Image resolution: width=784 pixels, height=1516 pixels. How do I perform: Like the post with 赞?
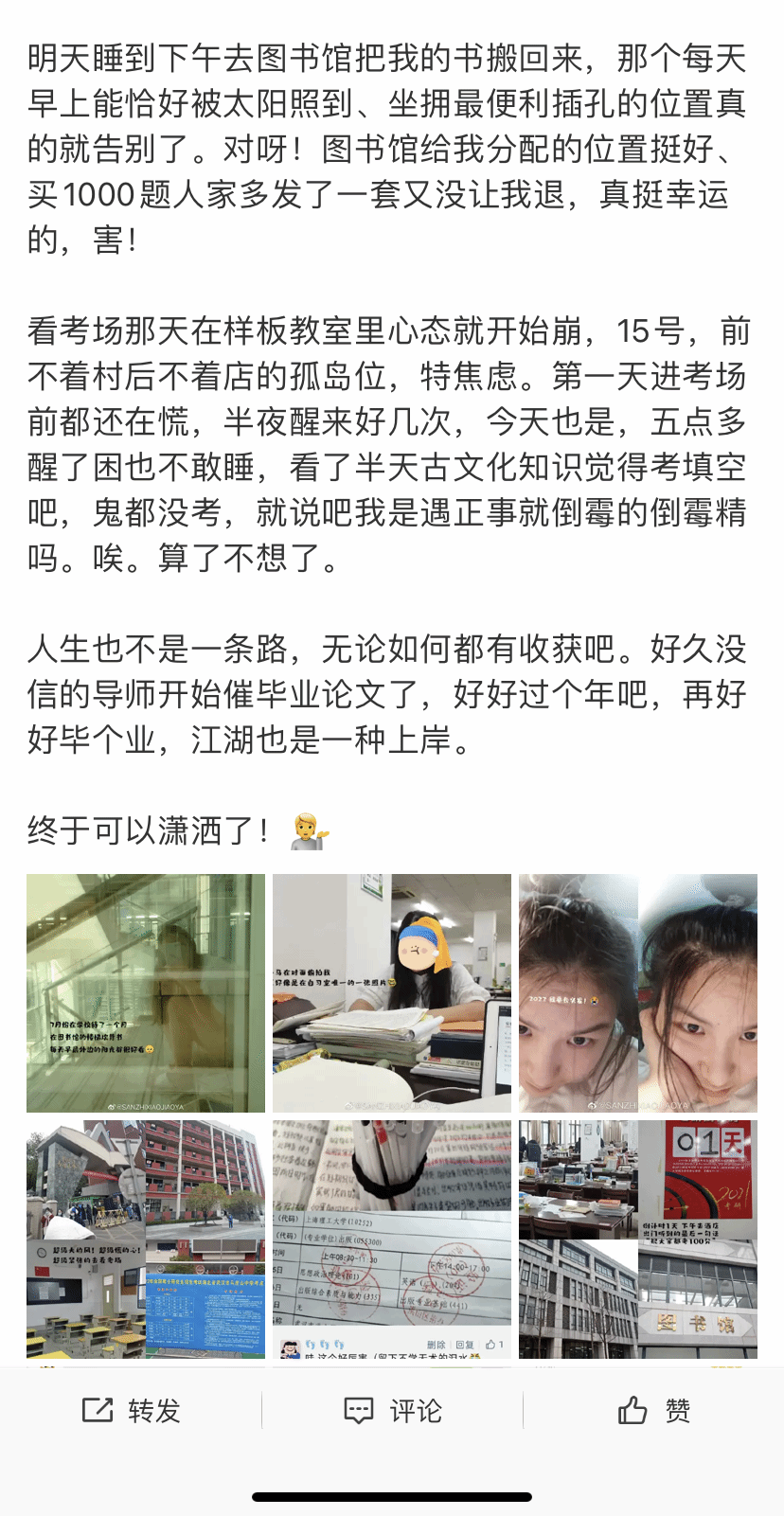coord(653,1411)
